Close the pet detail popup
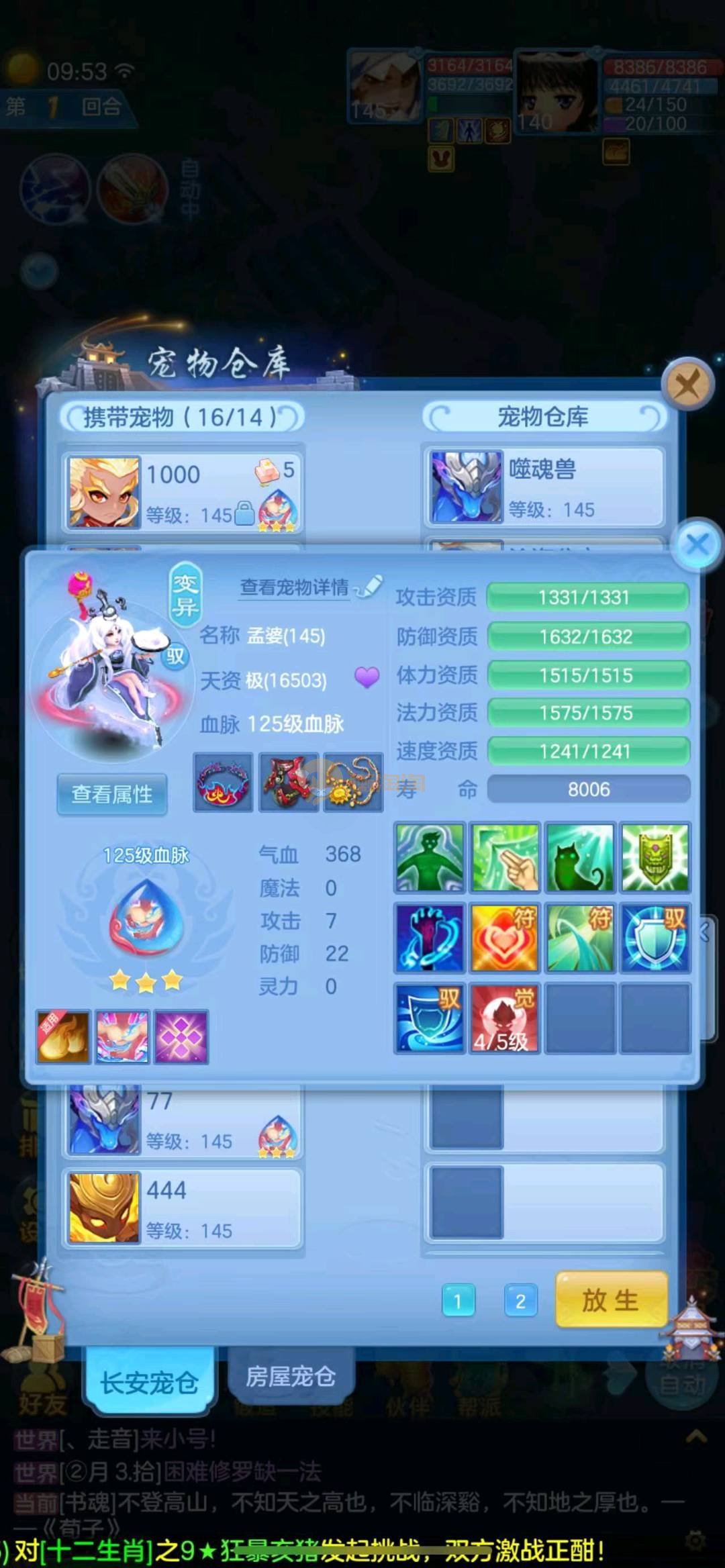This screenshot has height=1568, width=725. [697, 544]
